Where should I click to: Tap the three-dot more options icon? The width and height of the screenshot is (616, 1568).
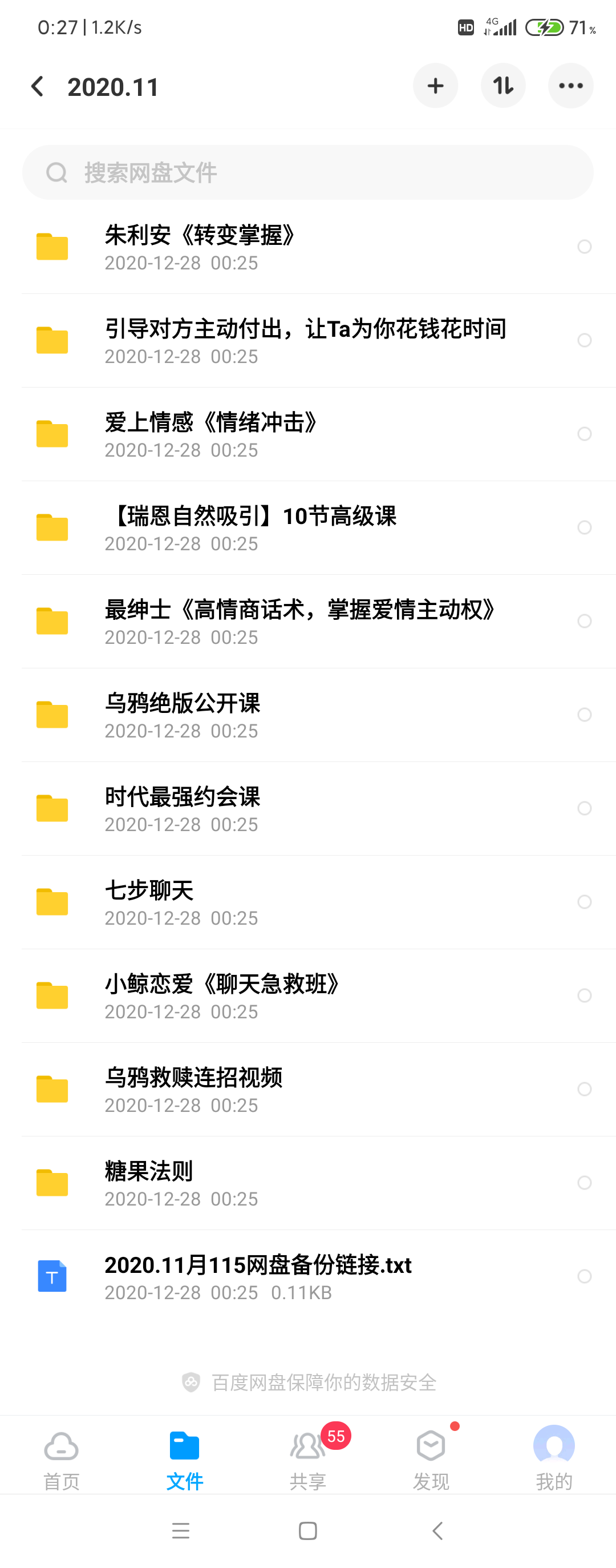pyautogui.click(x=570, y=86)
